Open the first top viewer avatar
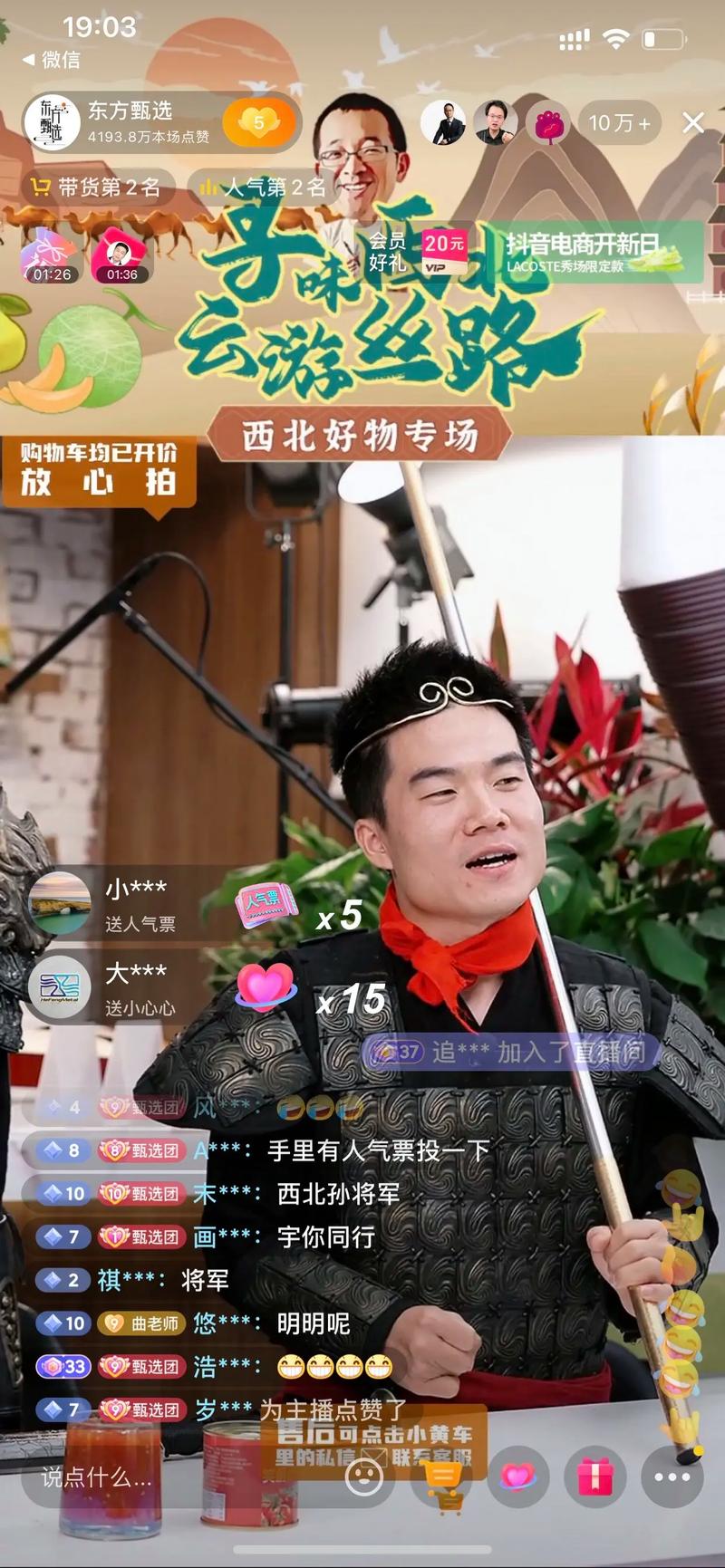Screen dimensions: 725x1568 (444, 123)
